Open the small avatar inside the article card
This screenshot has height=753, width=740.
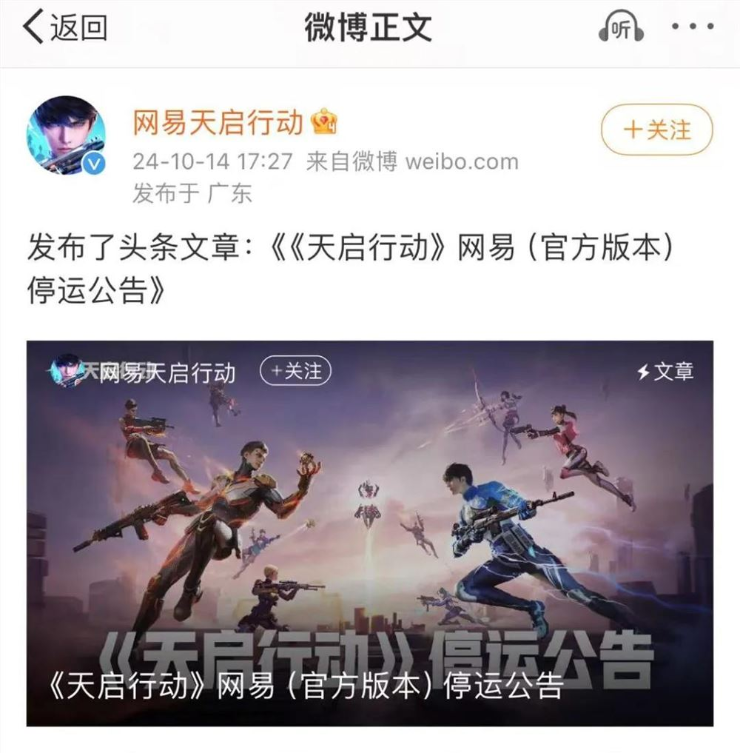(x=65, y=369)
